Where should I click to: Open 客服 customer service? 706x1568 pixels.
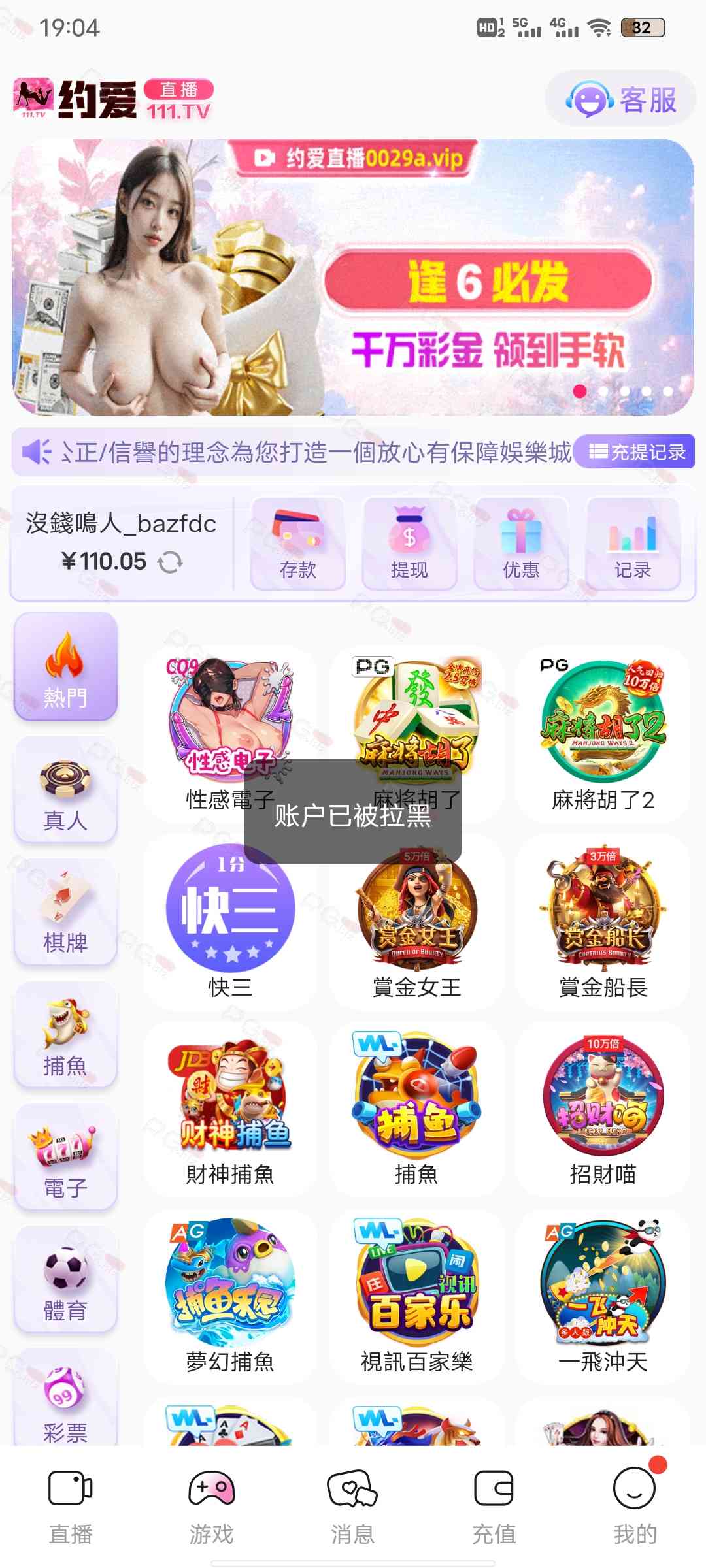621,100
